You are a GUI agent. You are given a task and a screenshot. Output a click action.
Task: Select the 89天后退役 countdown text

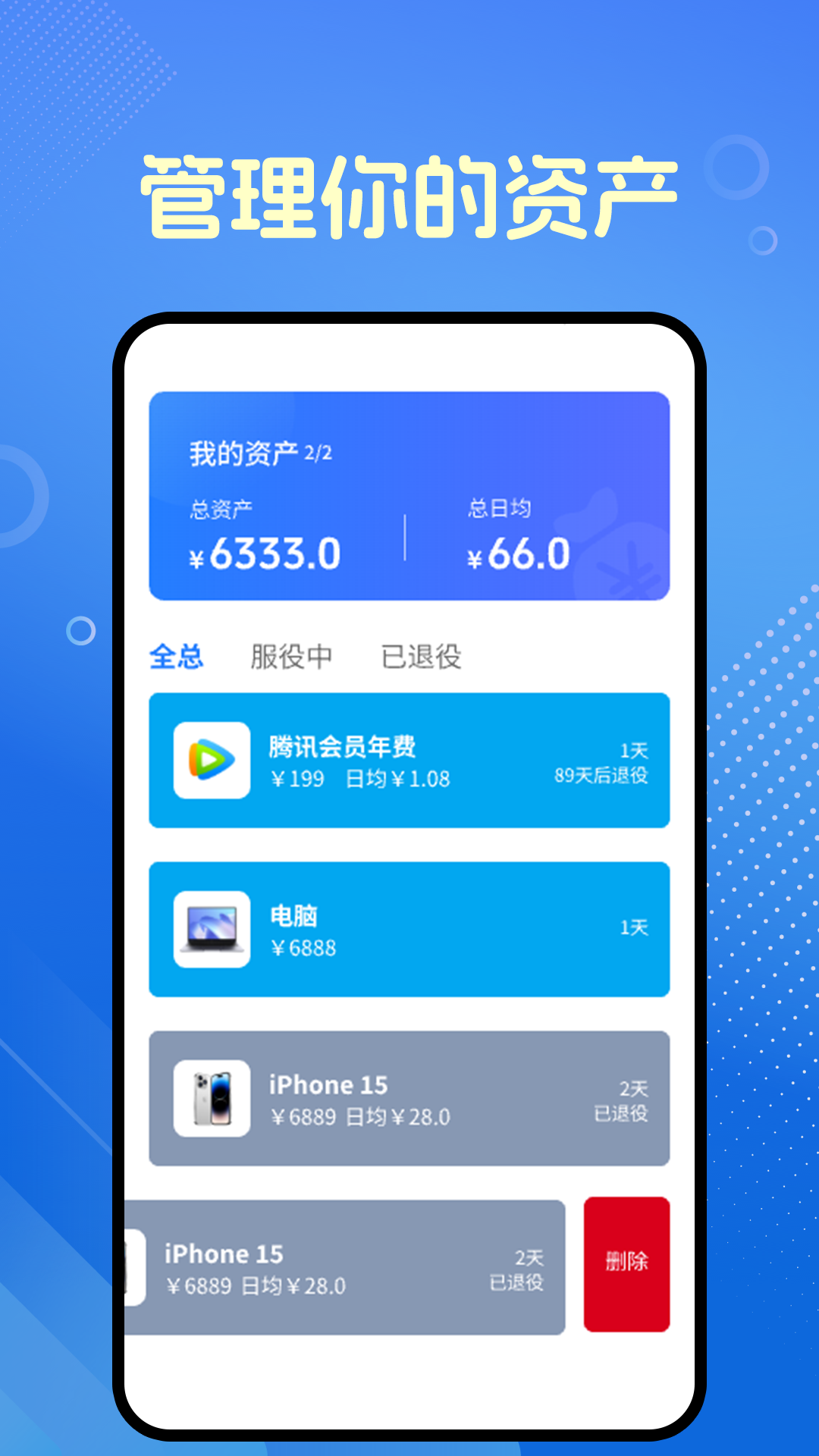[600, 777]
